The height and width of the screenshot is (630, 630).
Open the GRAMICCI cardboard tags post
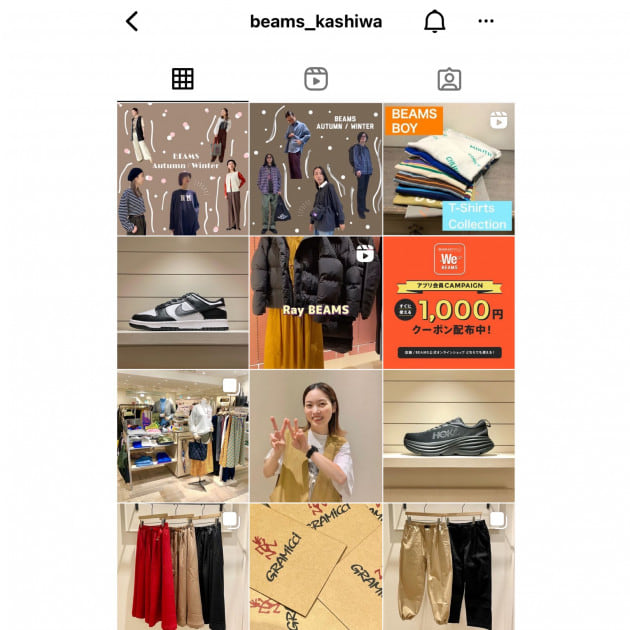315,567
